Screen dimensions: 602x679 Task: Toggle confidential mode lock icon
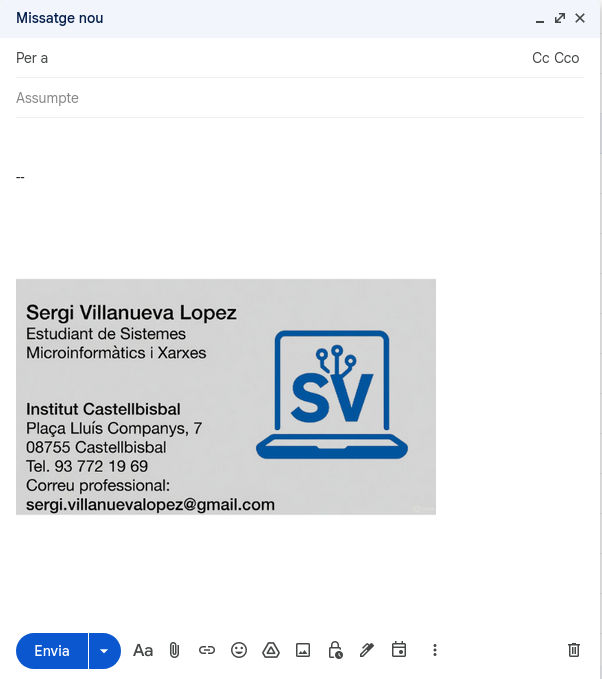point(335,650)
